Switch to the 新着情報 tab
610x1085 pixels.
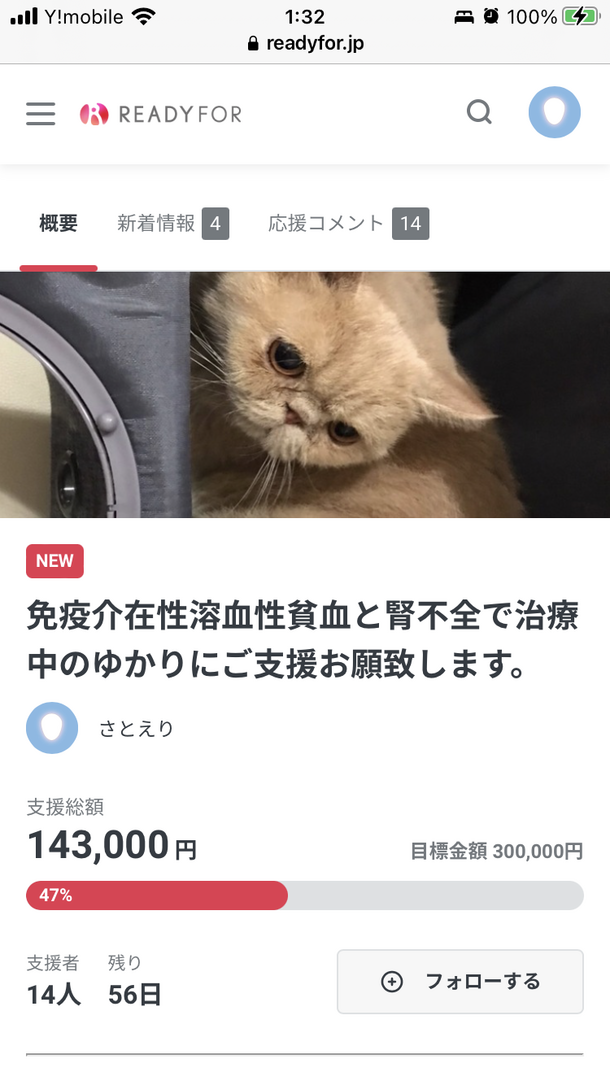pyautogui.click(x=172, y=224)
